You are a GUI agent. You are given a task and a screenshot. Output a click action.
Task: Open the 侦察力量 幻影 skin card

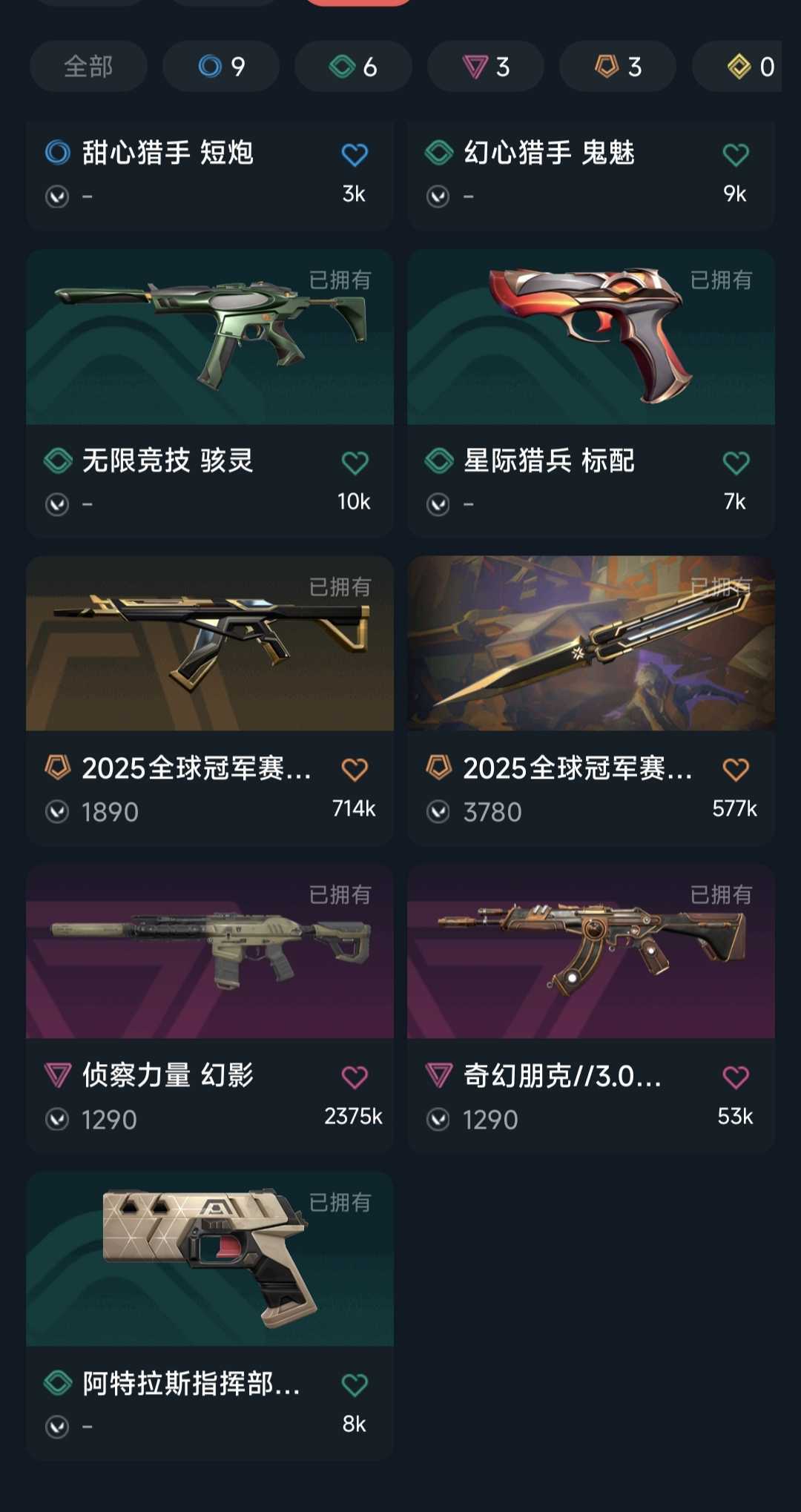(x=210, y=951)
